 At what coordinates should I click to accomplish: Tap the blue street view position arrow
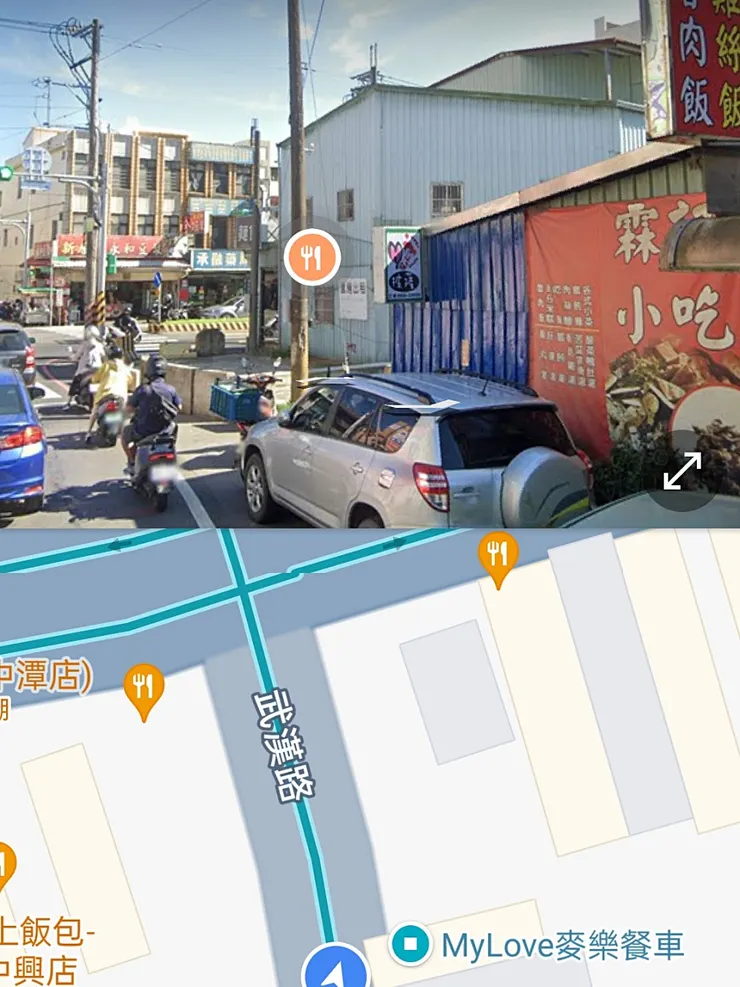pos(337,968)
